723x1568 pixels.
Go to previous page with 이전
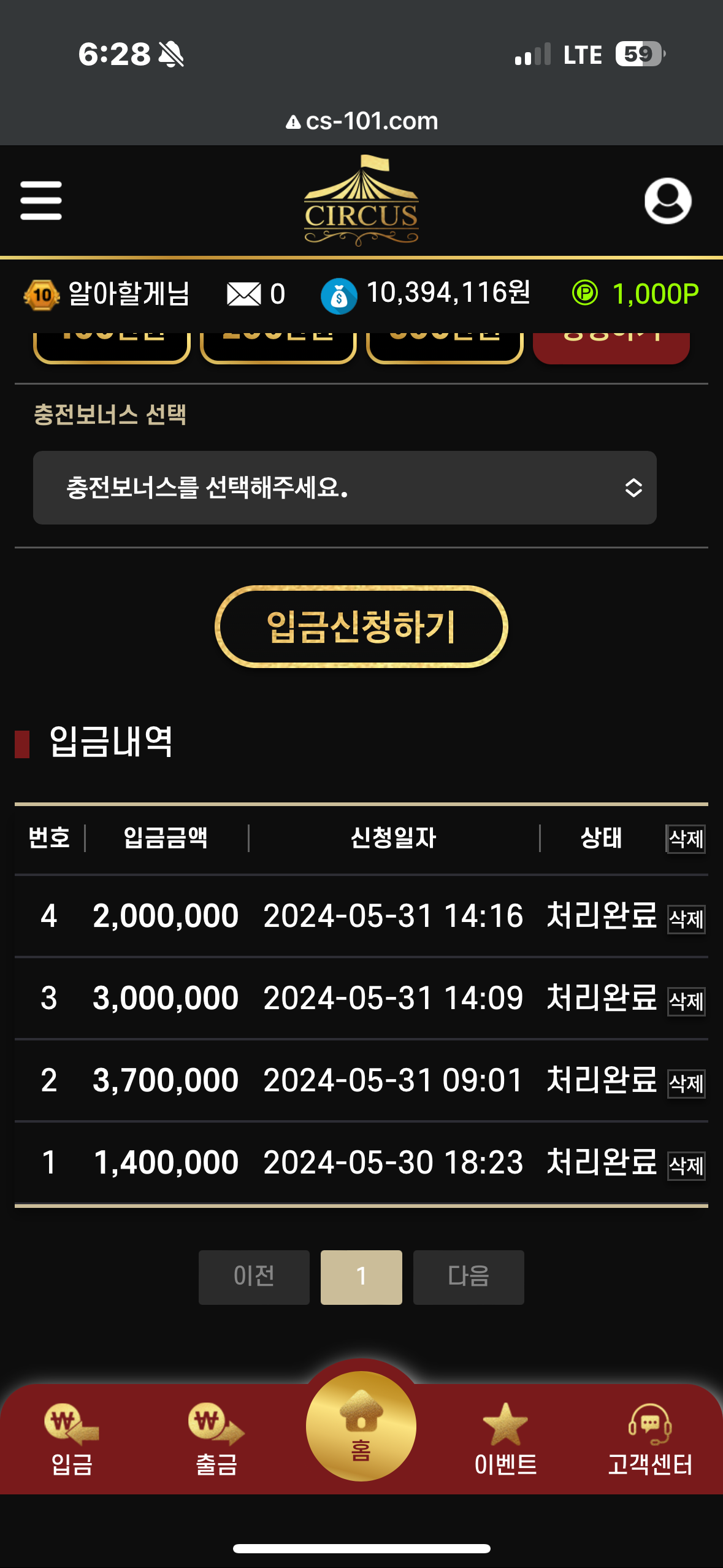[254, 1277]
